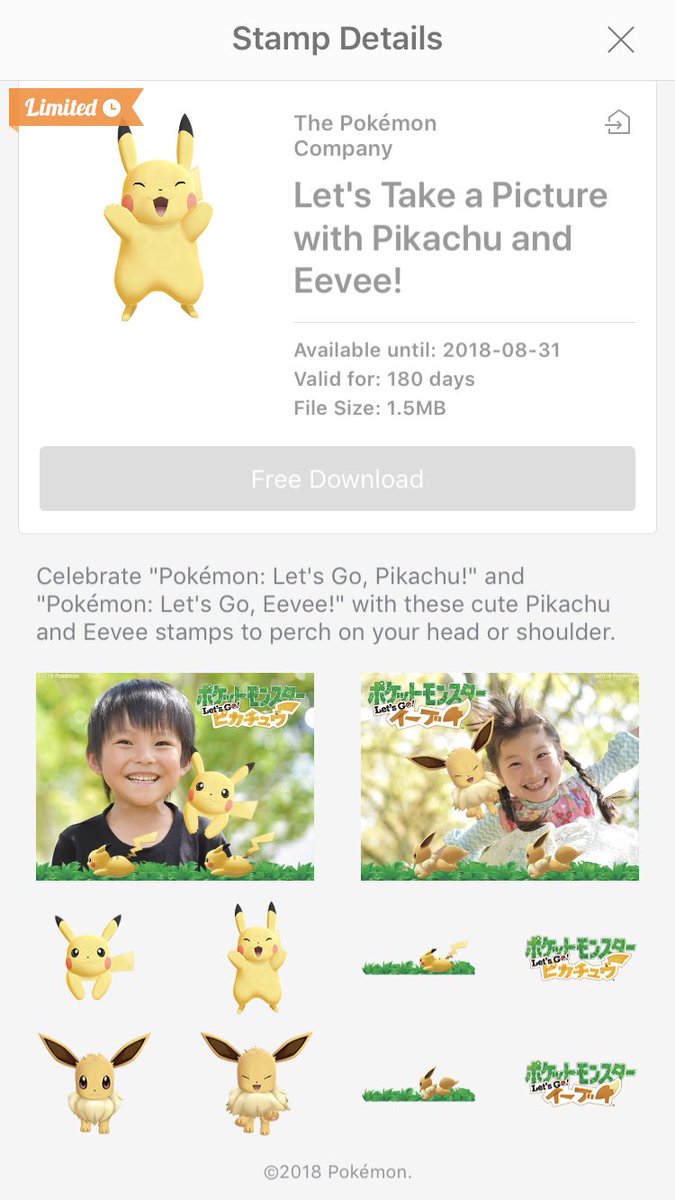
Task: Preview the smiling Eevee stamp with closed eyes
Action: coord(256,1083)
